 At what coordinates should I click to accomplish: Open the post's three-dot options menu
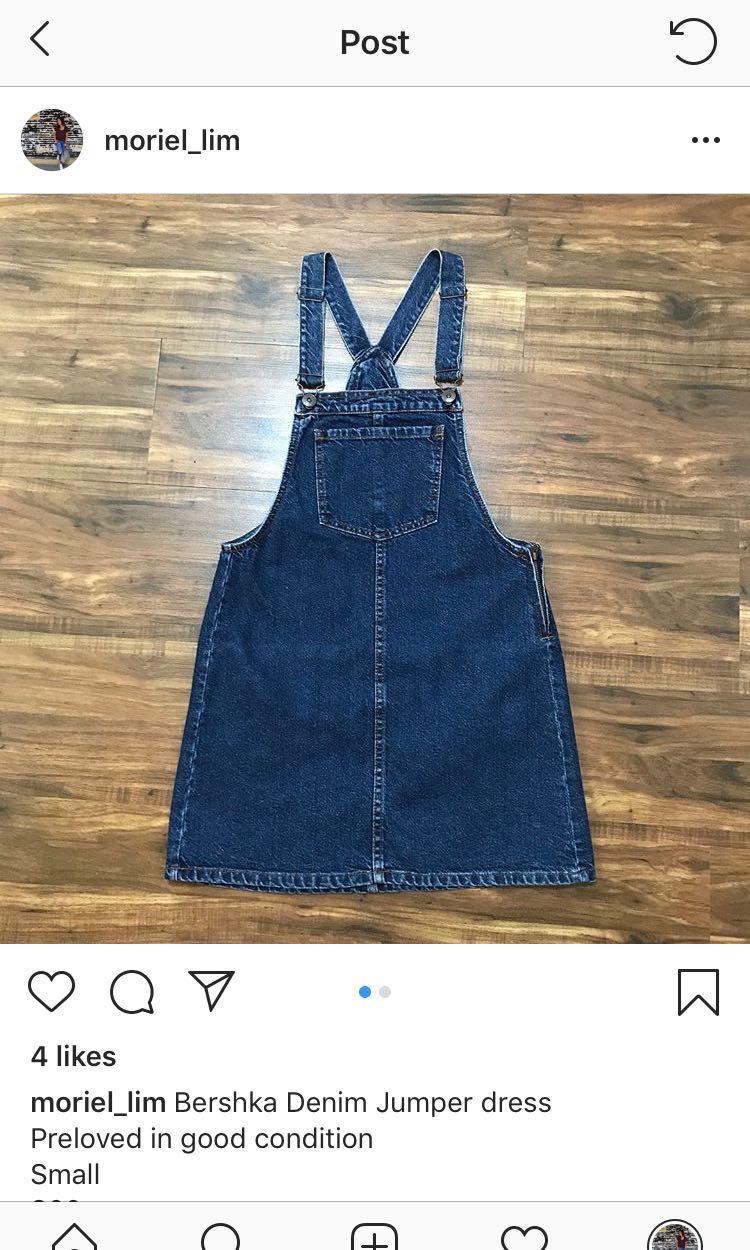[x=705, y=140]
